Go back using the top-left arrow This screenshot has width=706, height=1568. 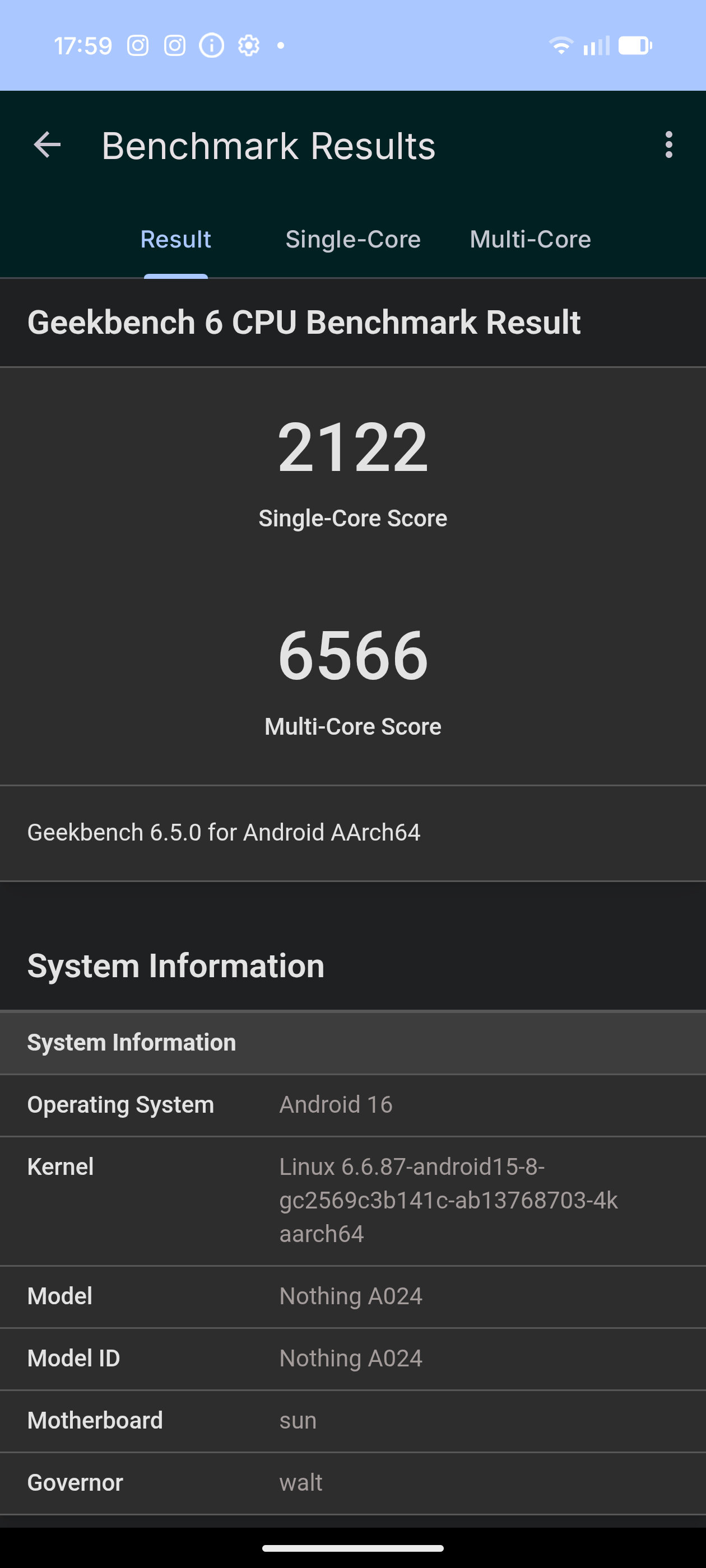(x=47, y=146)
